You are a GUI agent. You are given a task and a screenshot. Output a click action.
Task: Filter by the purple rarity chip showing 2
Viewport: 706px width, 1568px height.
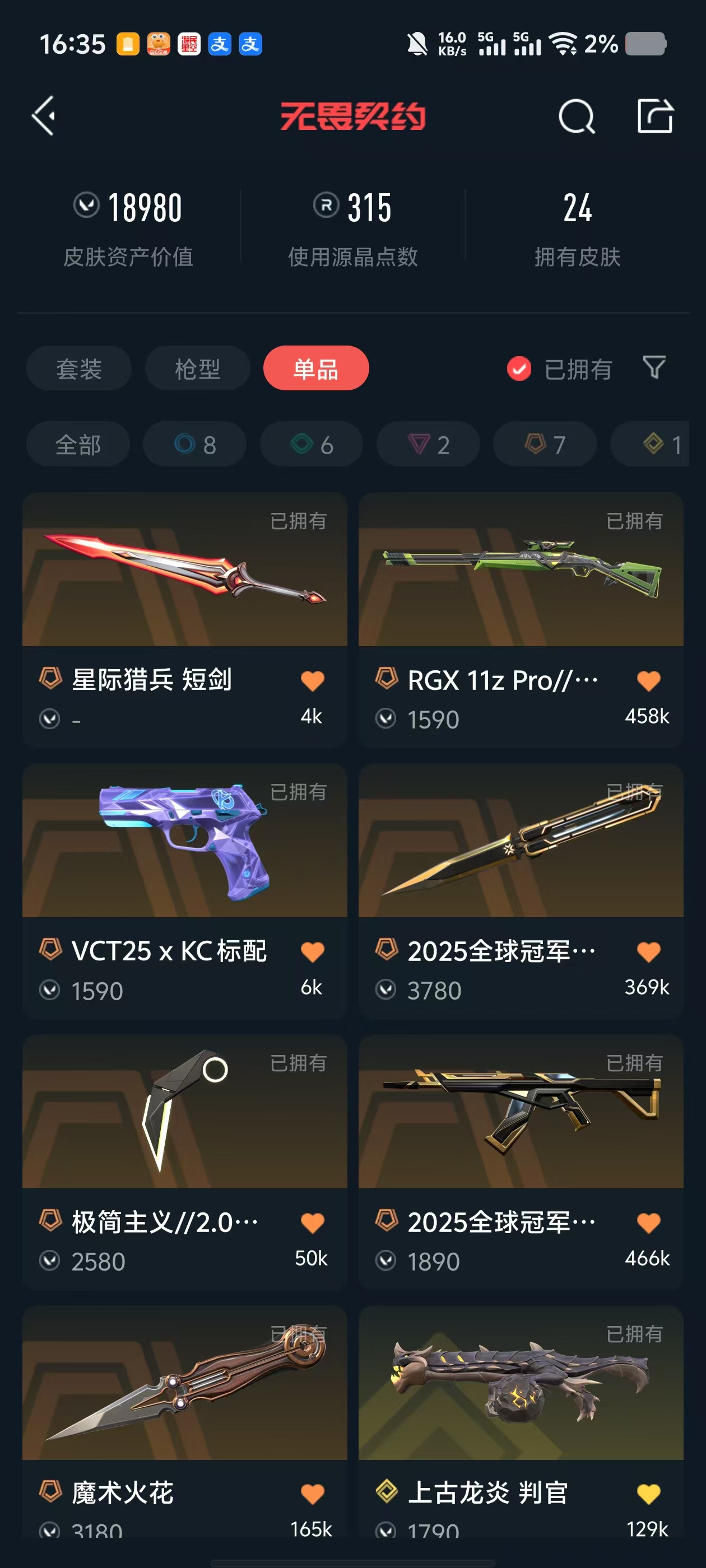[x=428, y=444]
